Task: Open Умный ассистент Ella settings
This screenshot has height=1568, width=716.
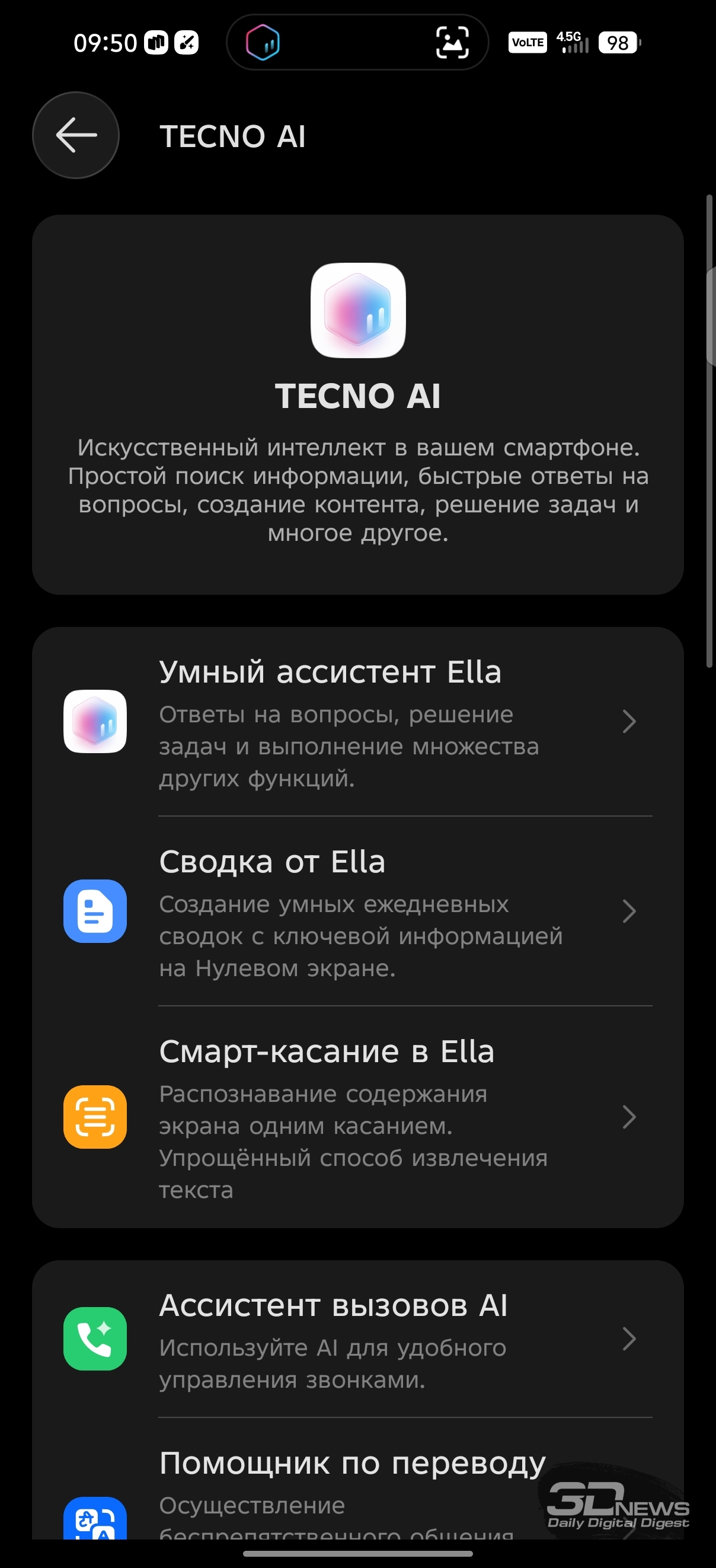Action: coord(357,722)
